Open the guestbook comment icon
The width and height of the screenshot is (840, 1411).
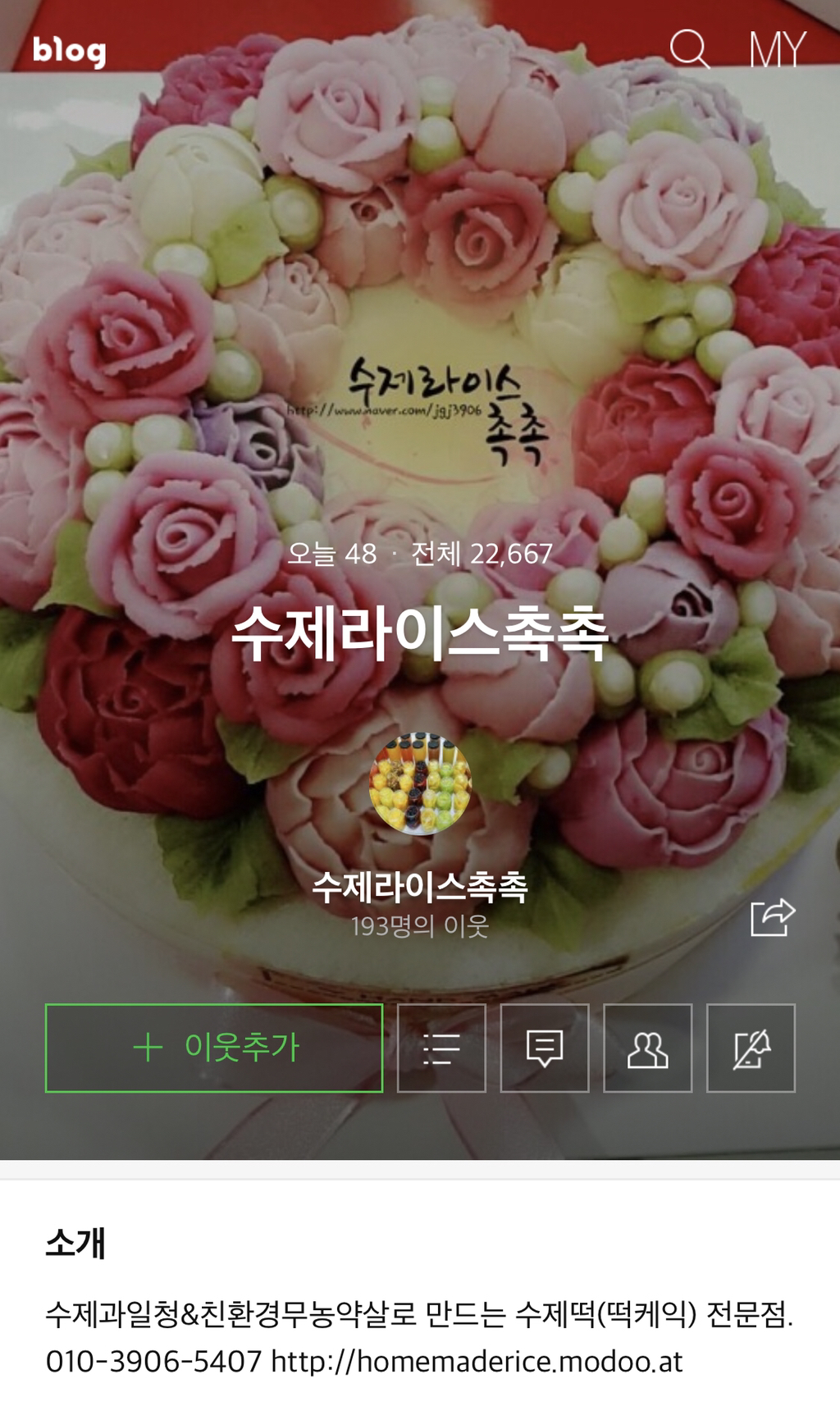coord(545,1048)
